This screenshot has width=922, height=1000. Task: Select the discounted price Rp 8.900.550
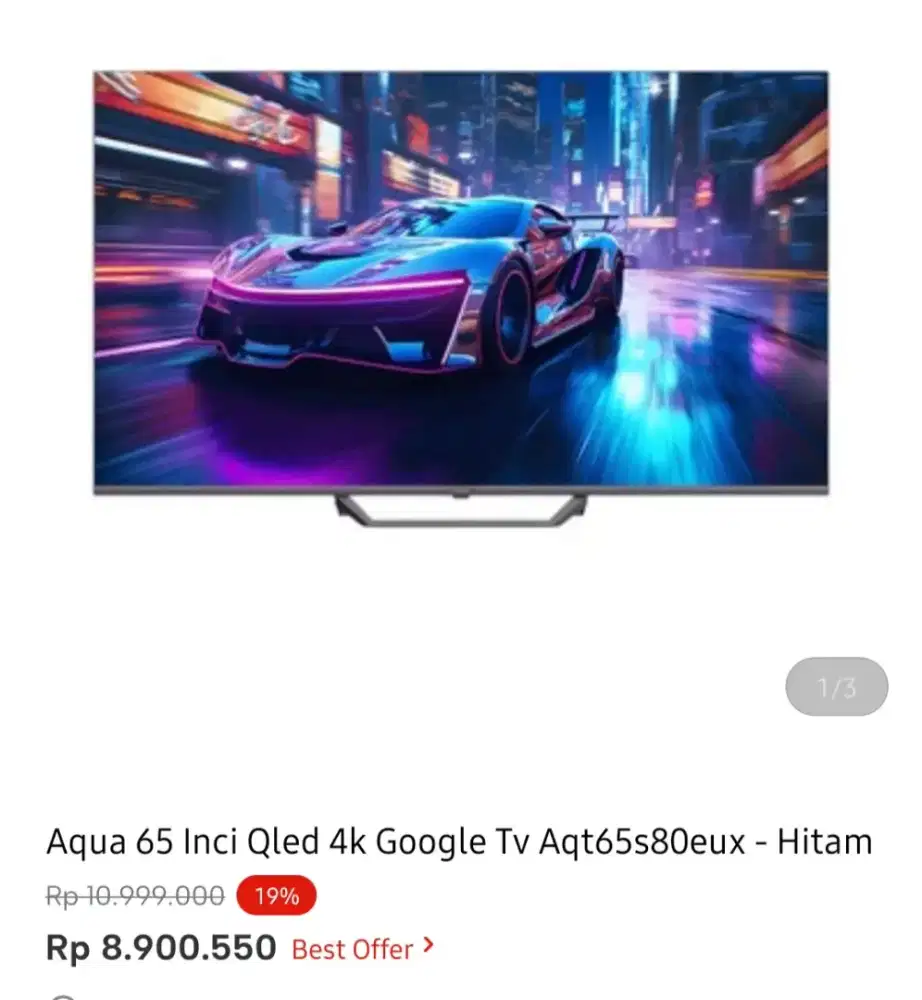pos(160,945)
